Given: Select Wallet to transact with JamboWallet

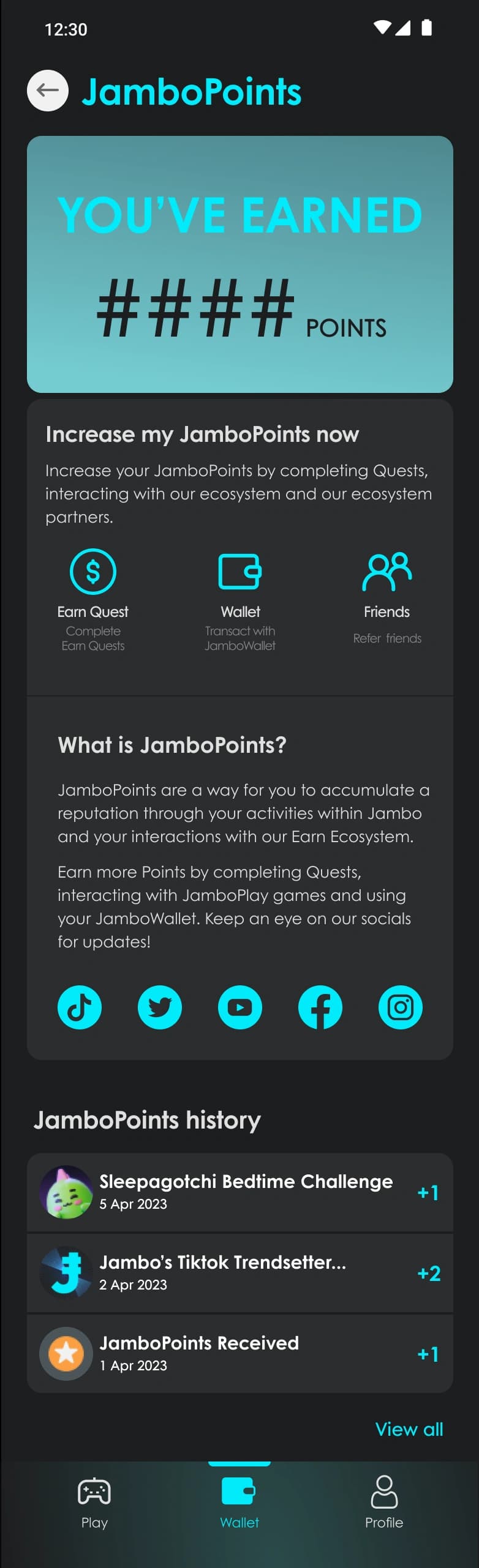Looking at the screenshot, I should coord(240,599).
